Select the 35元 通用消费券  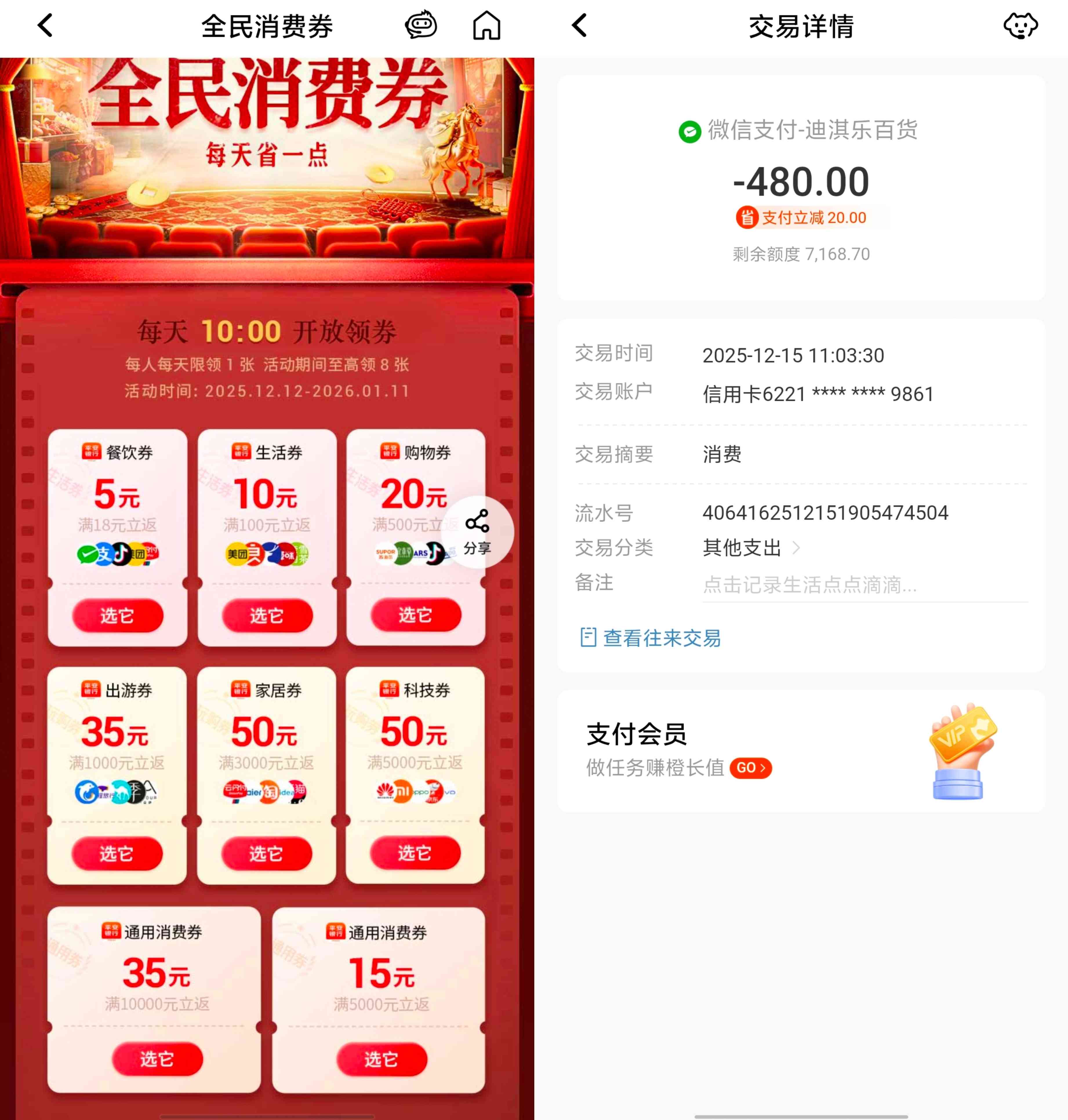tap(157, 1059)
